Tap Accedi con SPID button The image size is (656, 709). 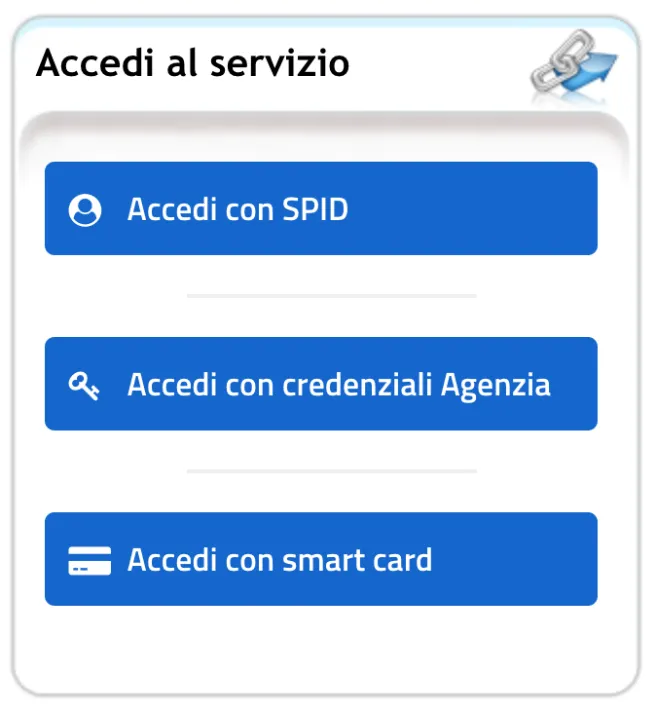pos(320,209)
